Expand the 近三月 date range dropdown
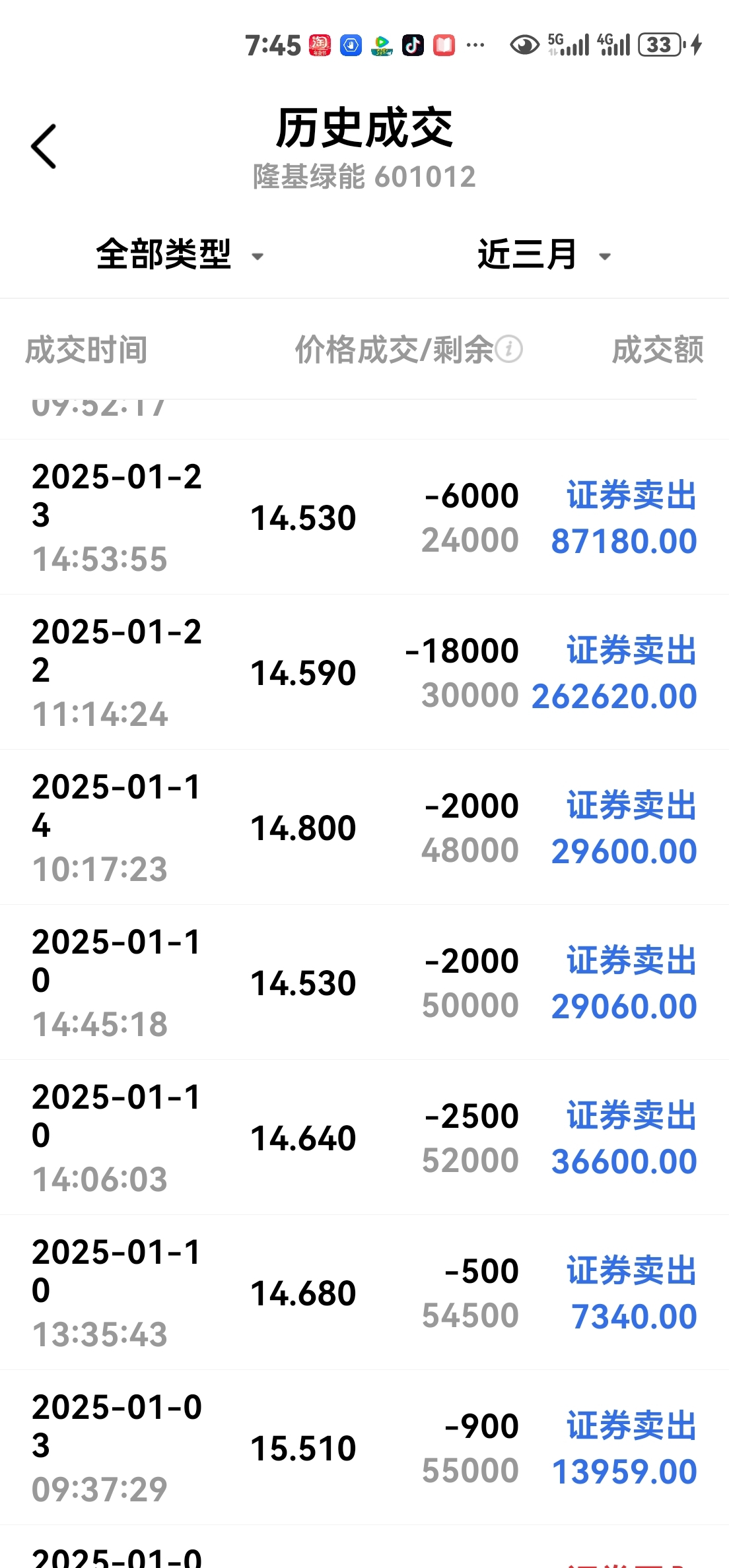729x1568 pixels. click(x=545, y=255)
